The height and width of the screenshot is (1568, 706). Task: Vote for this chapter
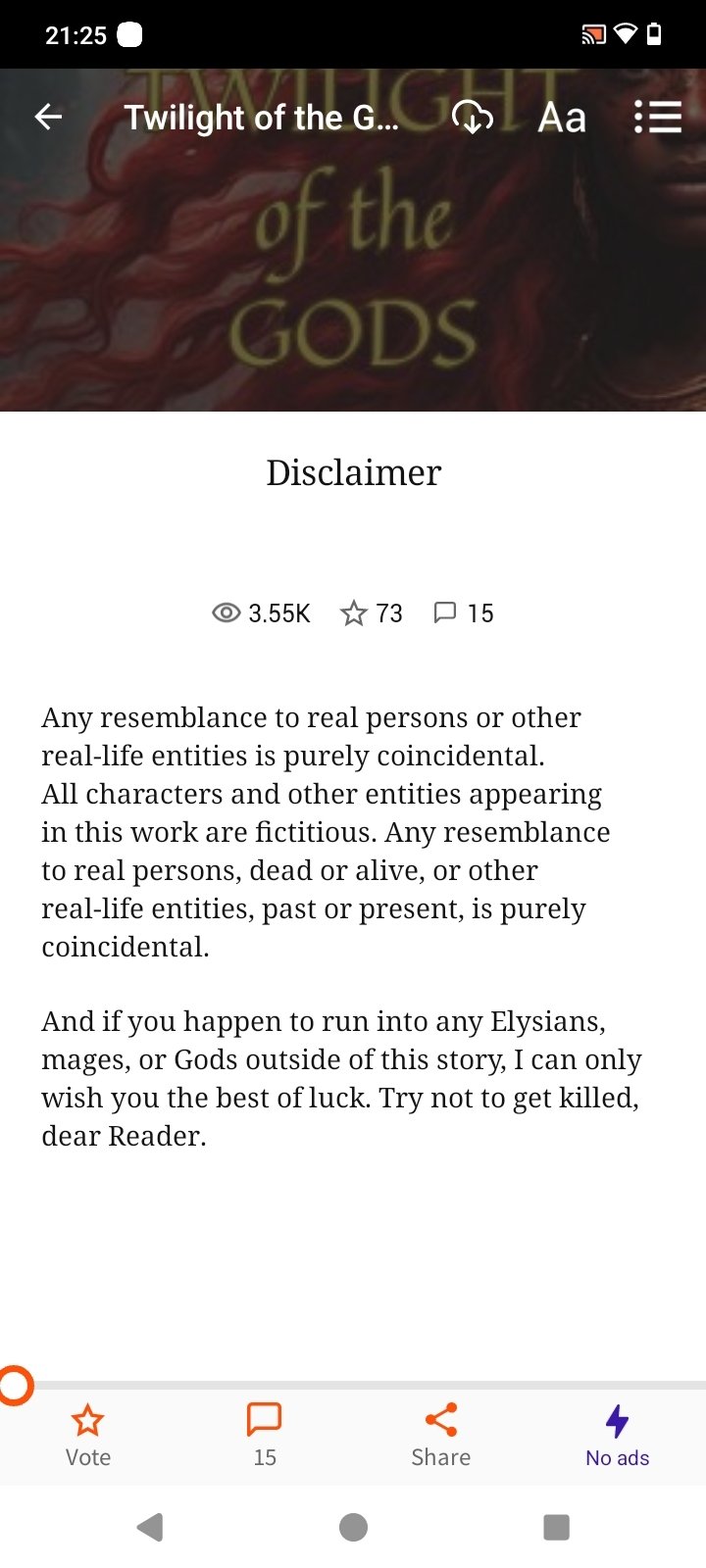[x=88, y=1436]
